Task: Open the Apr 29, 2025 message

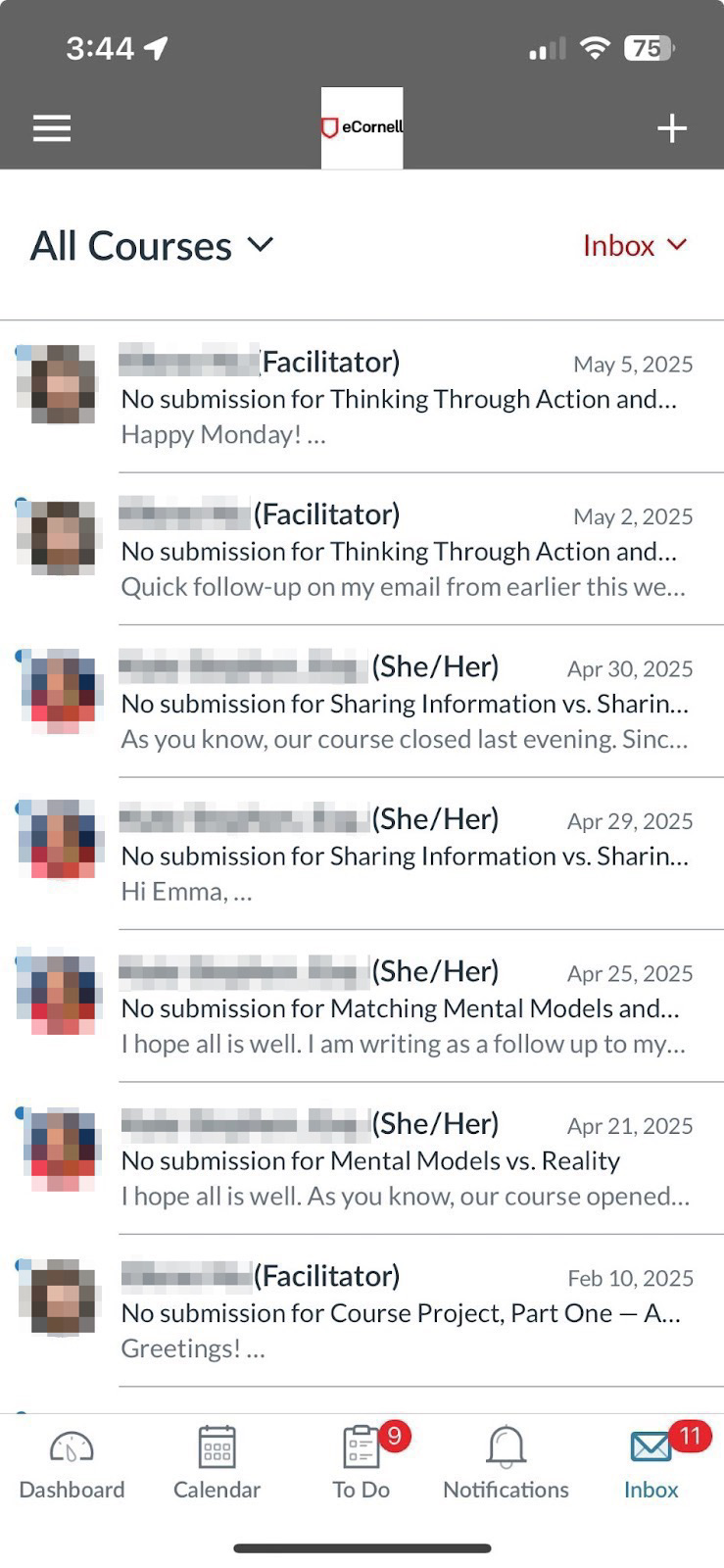Action: (x=362, y=854)
